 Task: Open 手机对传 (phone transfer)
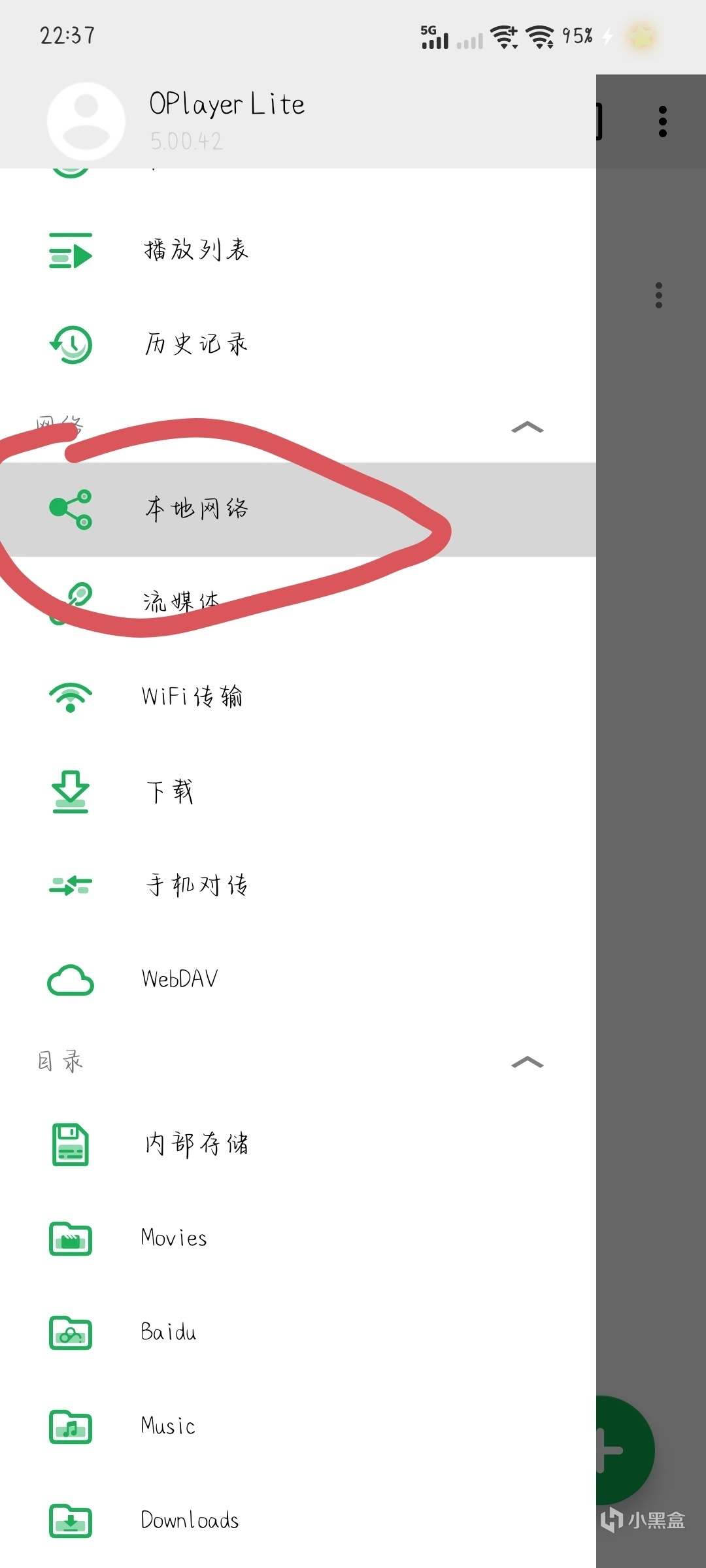[196, 885]
